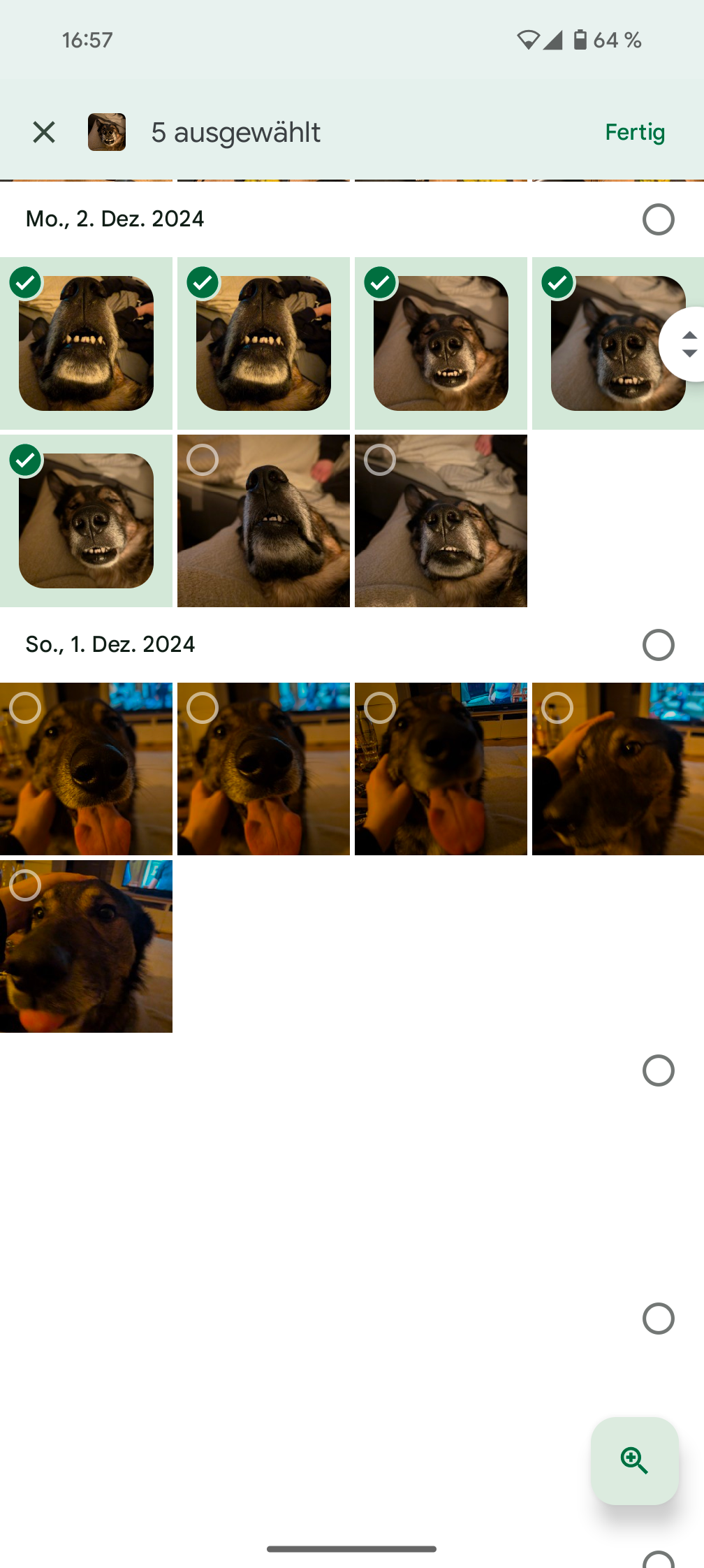Tap Fertig to confirm selection
The image size is (704, 1568).
pyautogui.click(x=634, y=132)
